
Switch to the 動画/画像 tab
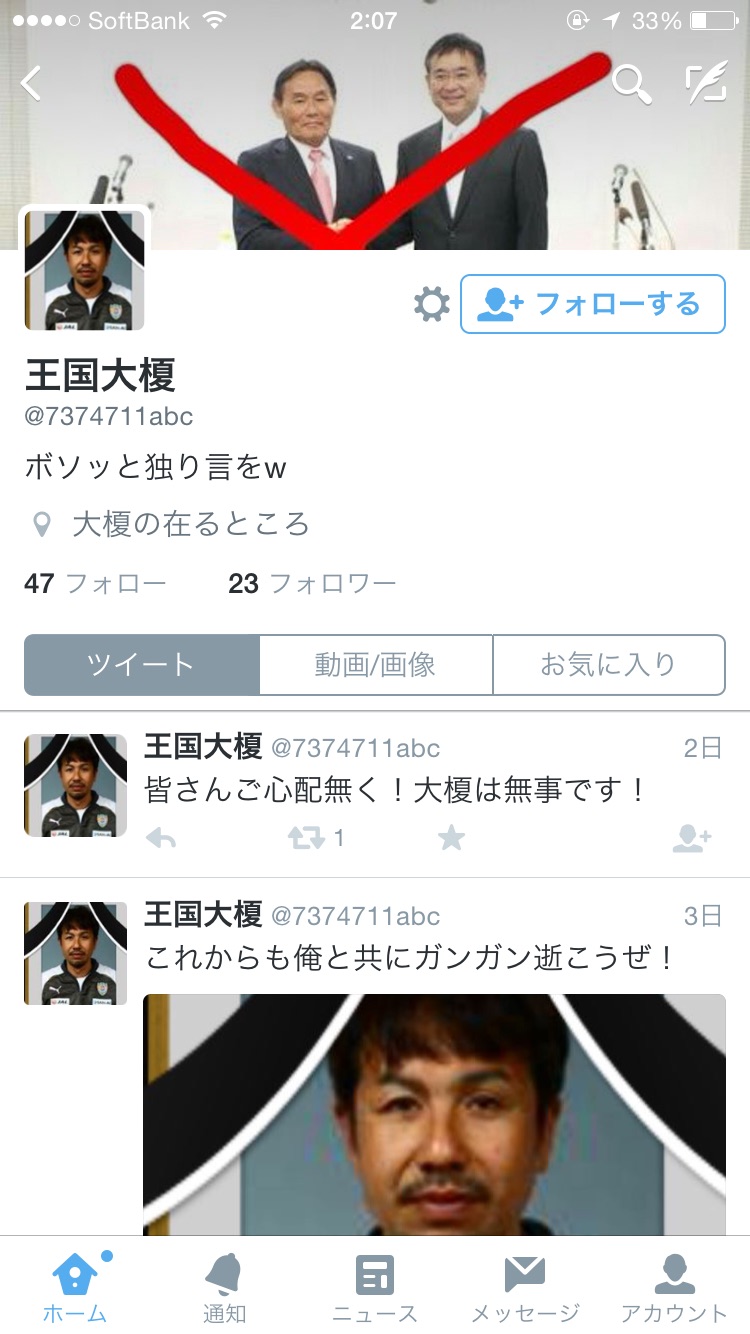[376, 665]
